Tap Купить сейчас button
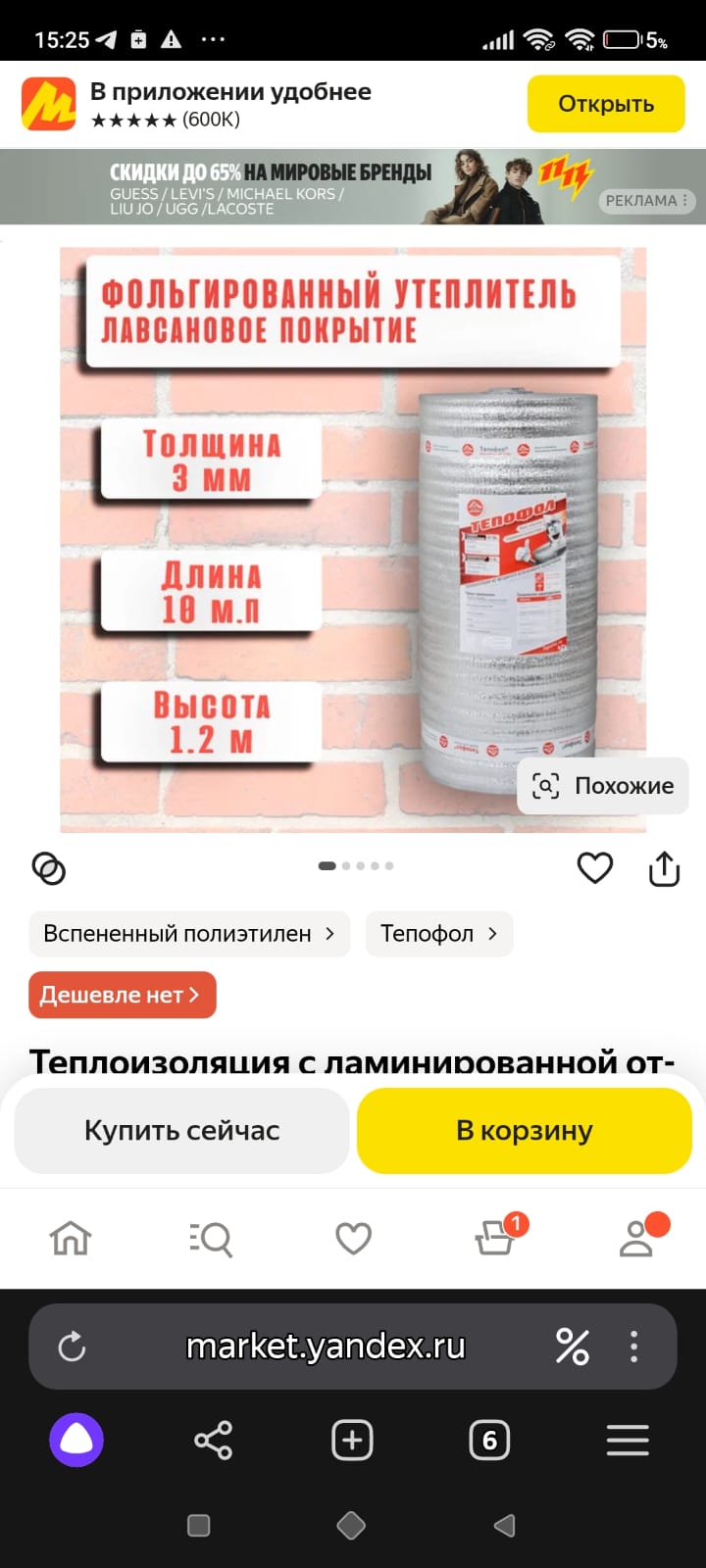This screenshot has height=1568, width=706. tap(182, 1131)
